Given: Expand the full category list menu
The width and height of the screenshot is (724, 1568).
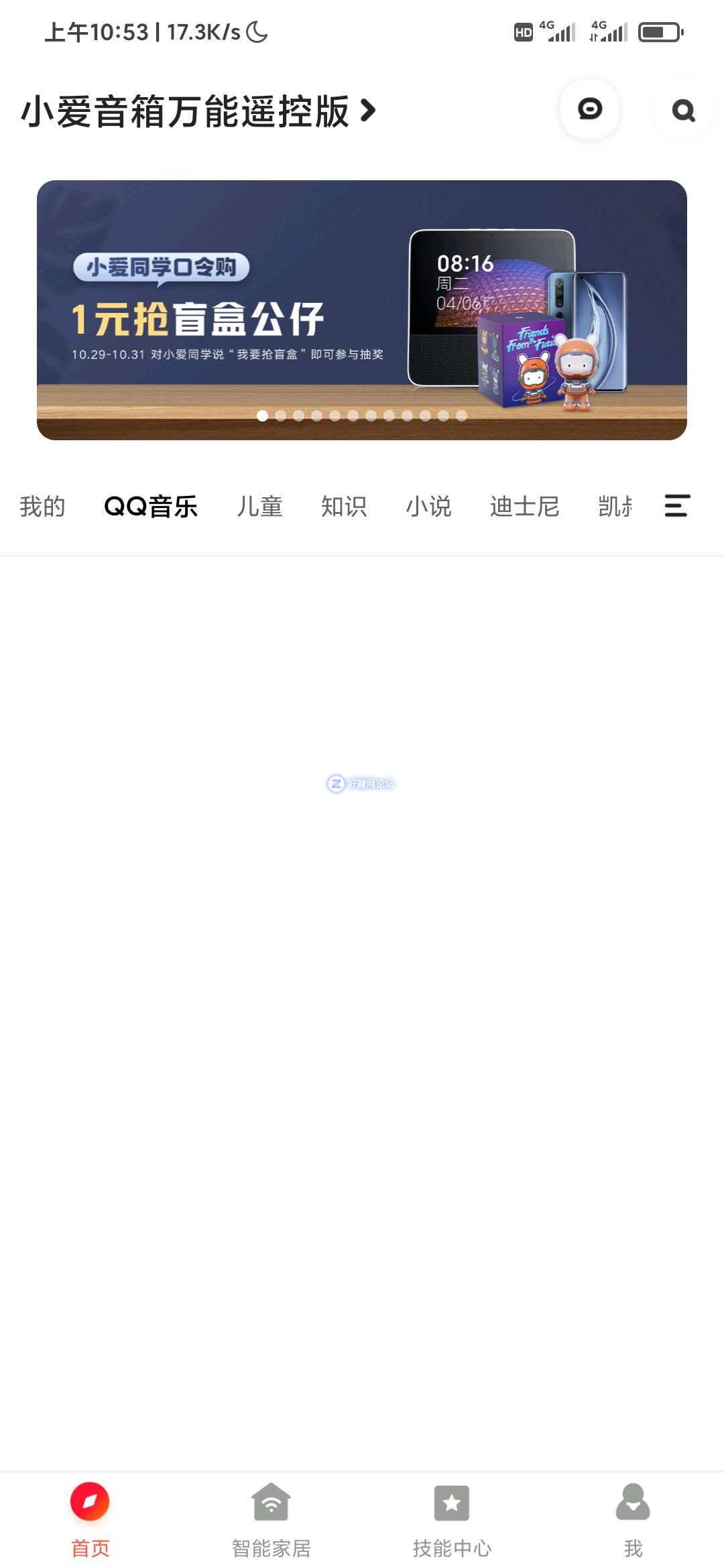Looking at the screenshot, I should tap(677, 506).
